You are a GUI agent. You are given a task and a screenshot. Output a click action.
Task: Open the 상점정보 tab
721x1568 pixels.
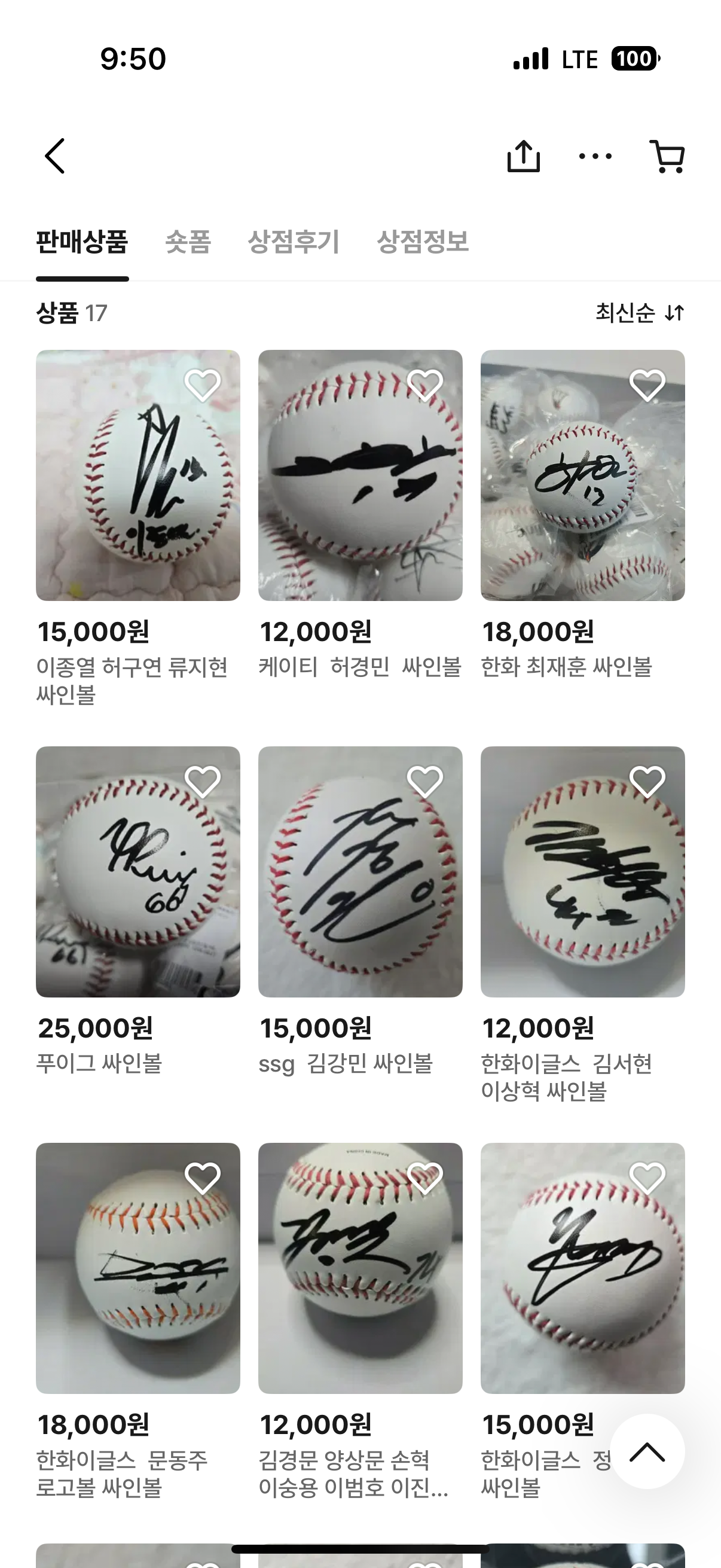422,242
